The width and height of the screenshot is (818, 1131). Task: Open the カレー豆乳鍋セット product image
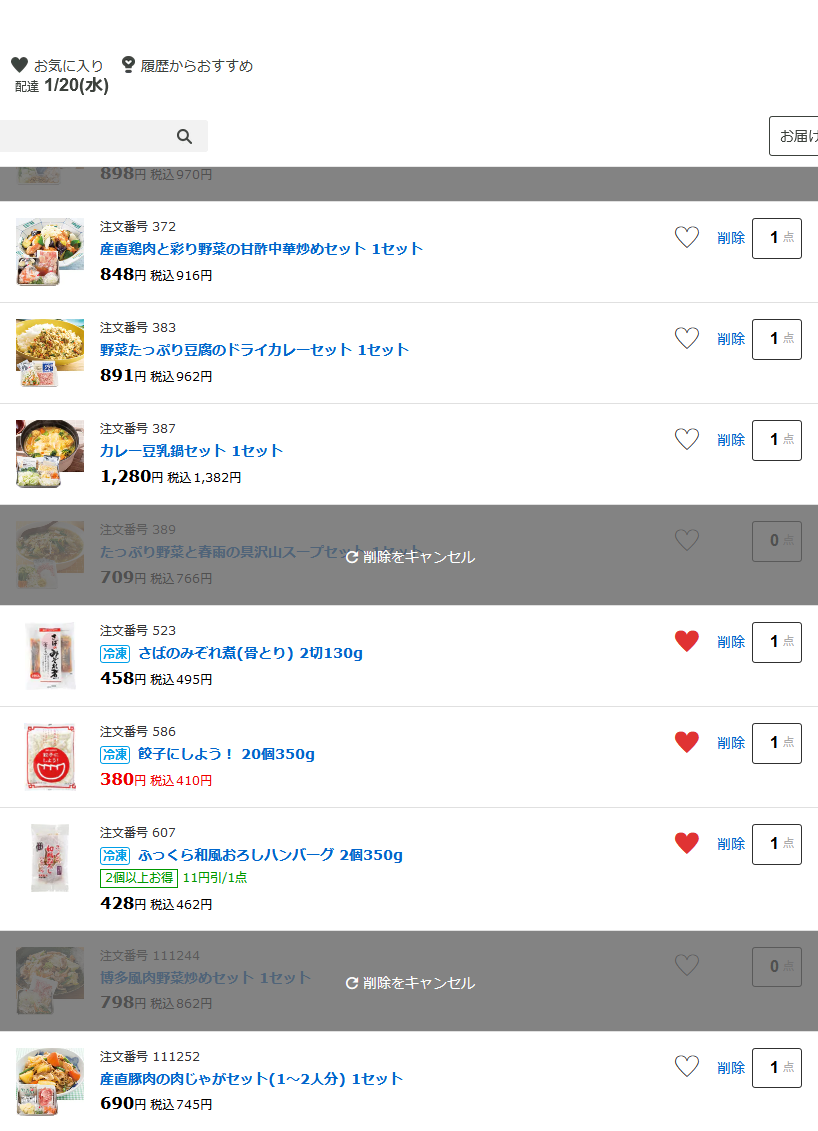click(50, 453)
